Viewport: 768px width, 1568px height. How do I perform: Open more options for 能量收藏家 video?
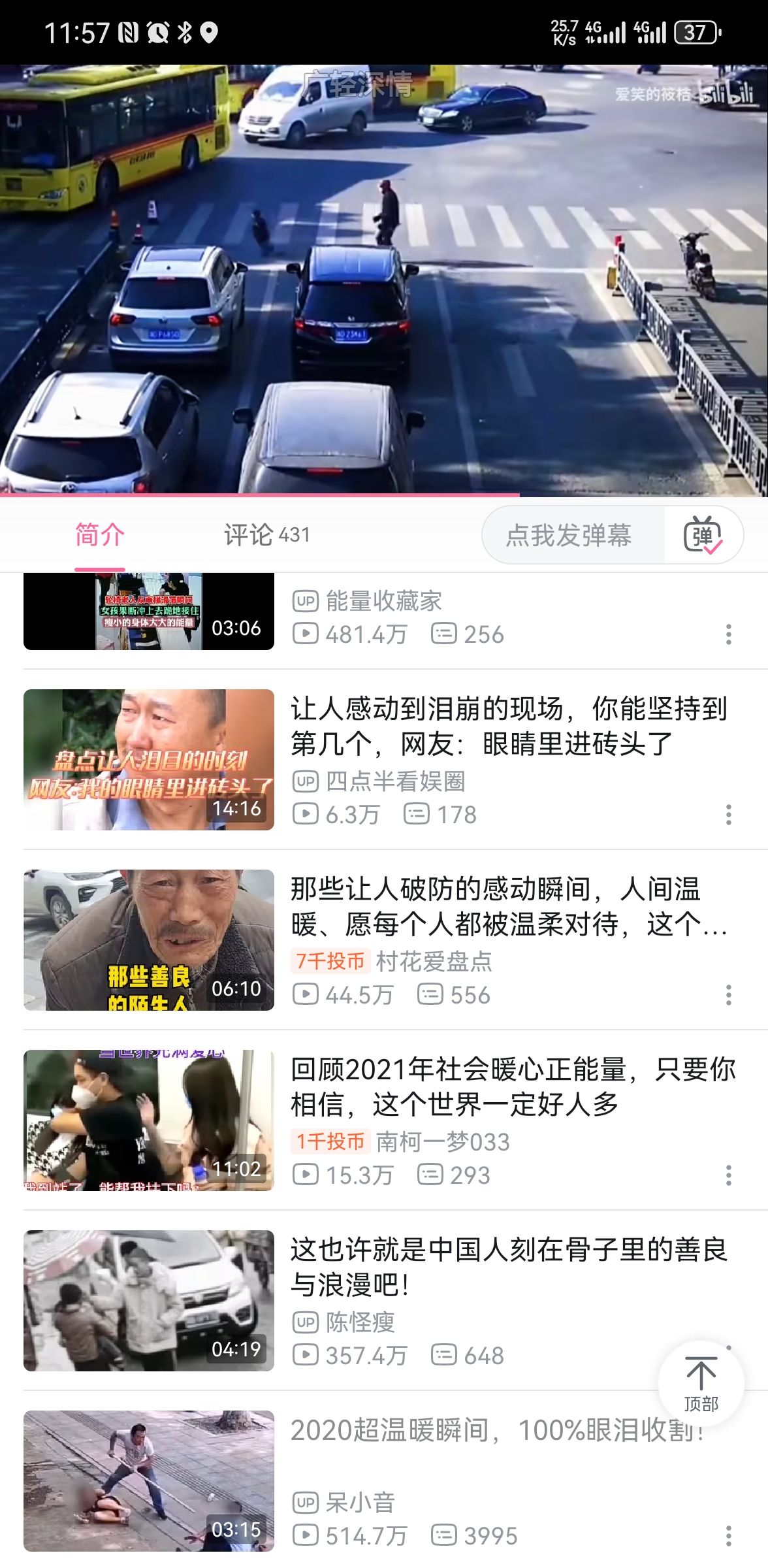click(728, 634)
